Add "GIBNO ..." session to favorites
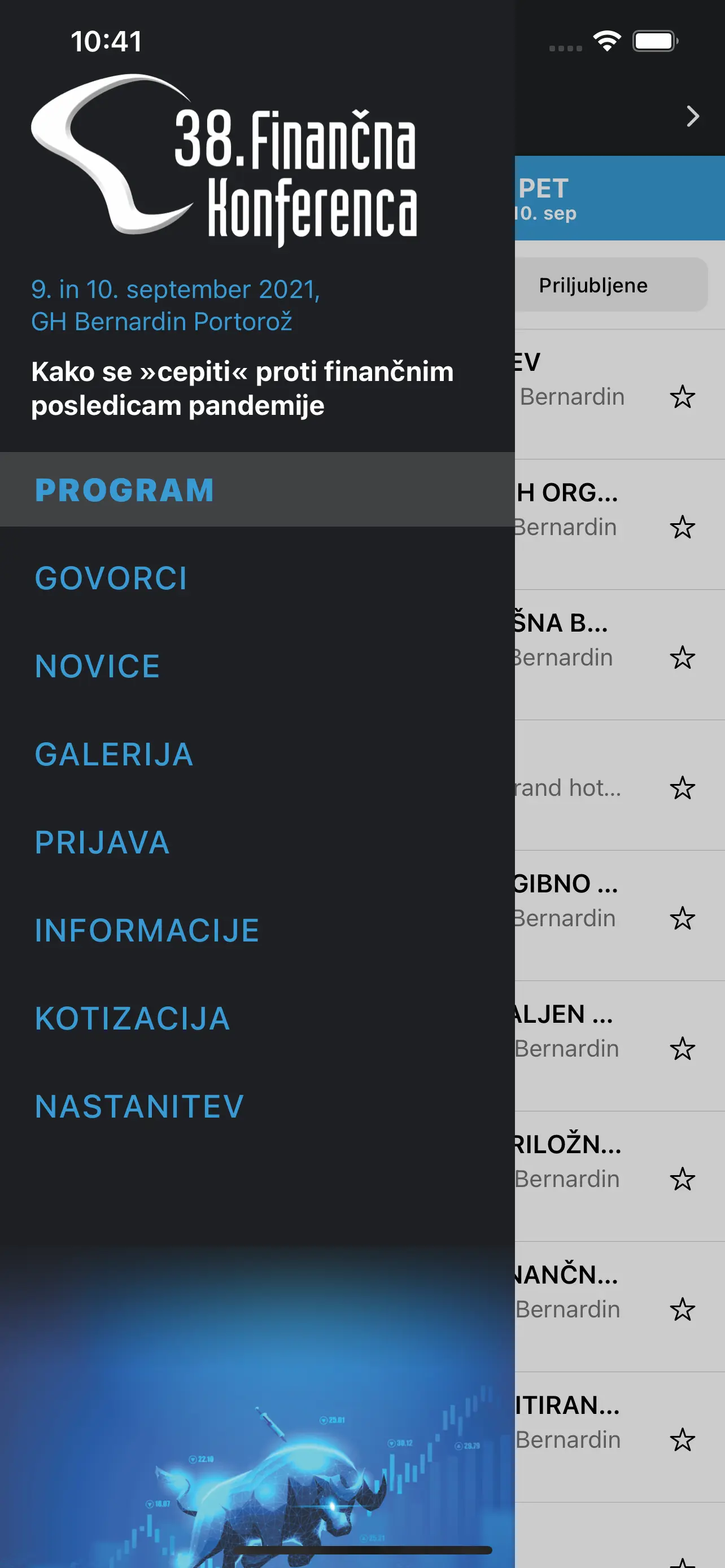 (682, 918)
